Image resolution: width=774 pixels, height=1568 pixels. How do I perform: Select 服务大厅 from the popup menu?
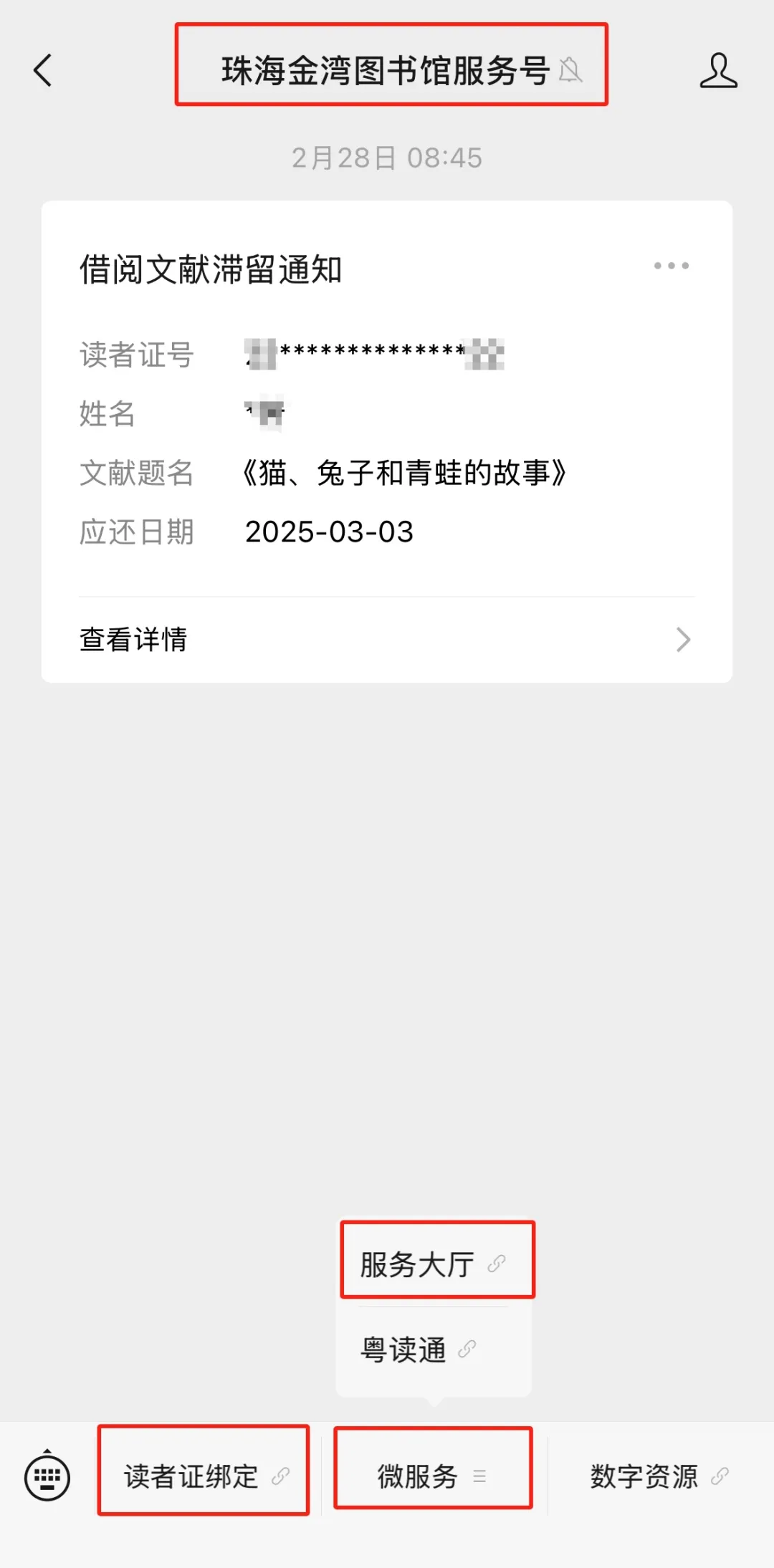(416, 1263)
